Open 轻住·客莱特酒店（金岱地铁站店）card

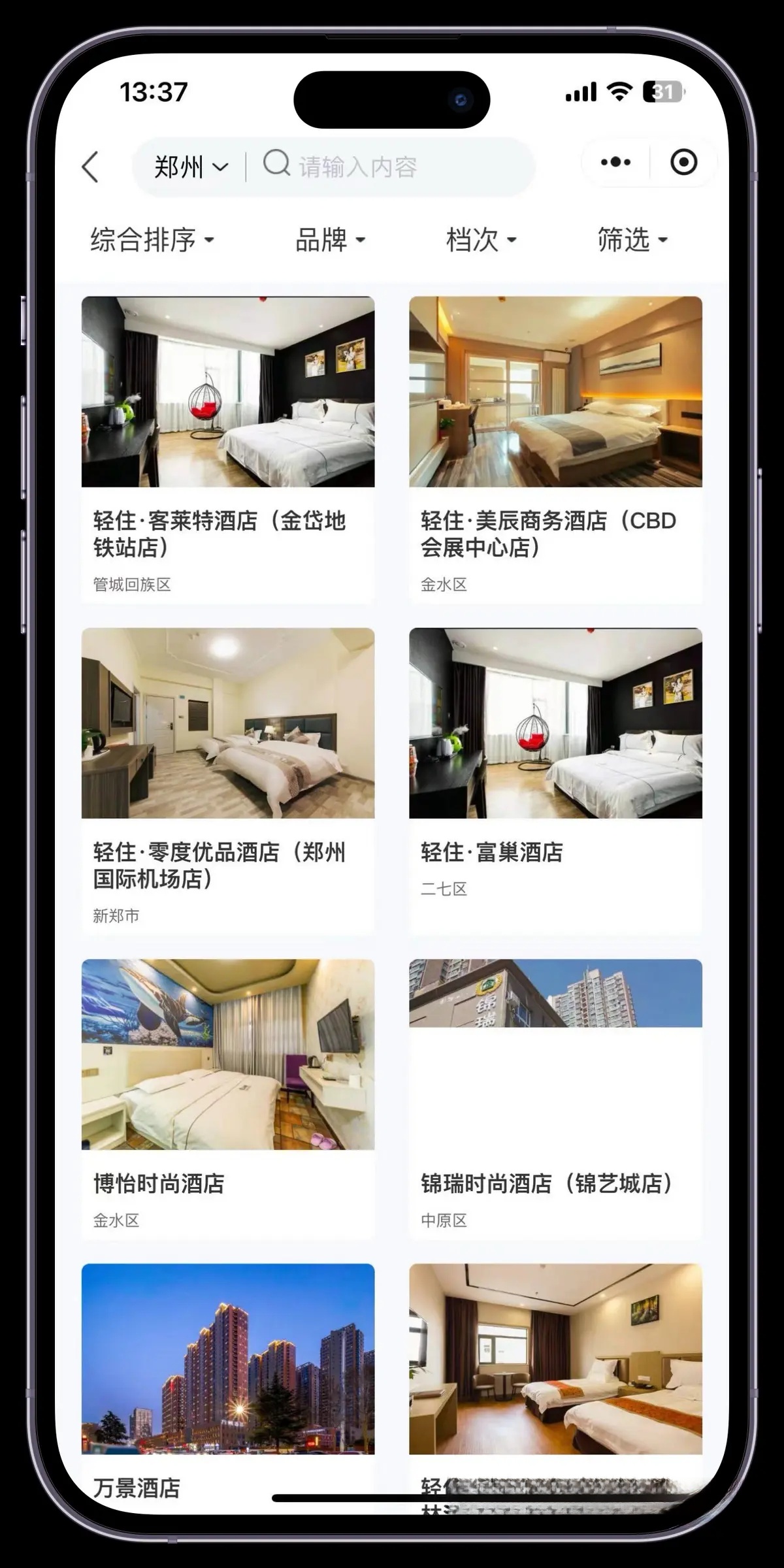227,449
